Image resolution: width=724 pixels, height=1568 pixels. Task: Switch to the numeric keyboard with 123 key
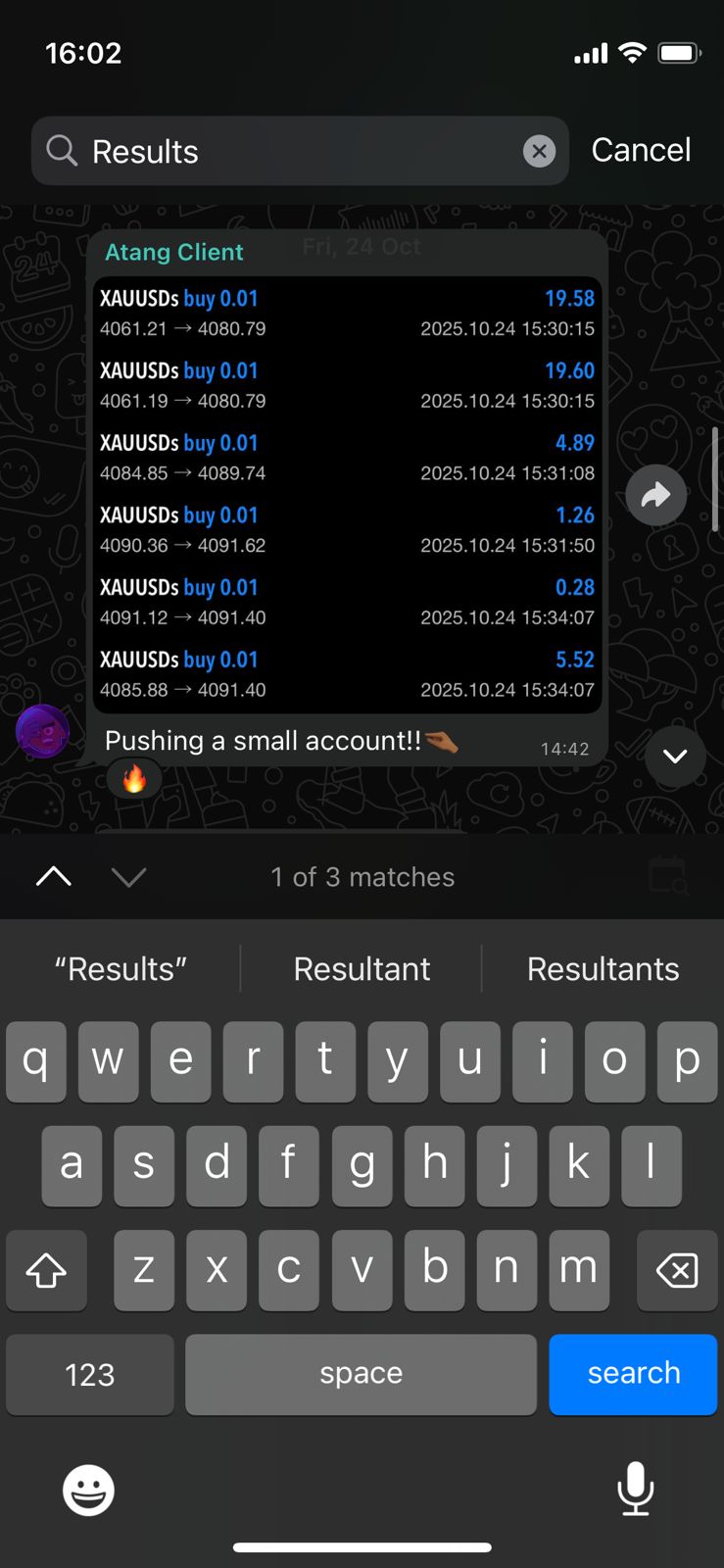(x=89, y=1374)
